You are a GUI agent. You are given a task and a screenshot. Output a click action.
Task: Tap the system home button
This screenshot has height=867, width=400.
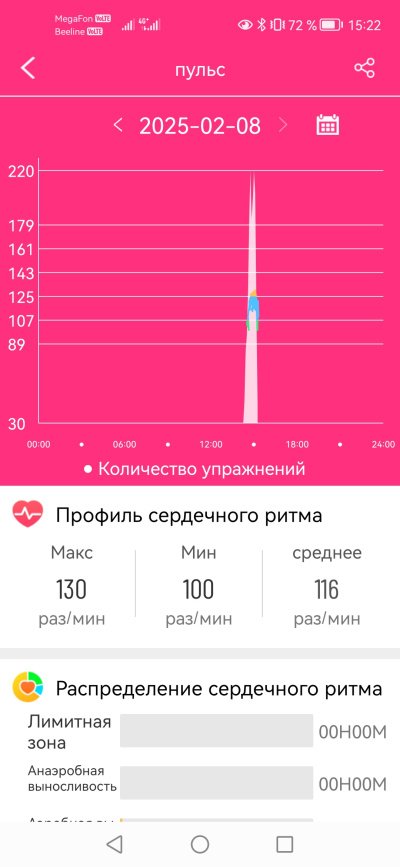pos(200,844)
